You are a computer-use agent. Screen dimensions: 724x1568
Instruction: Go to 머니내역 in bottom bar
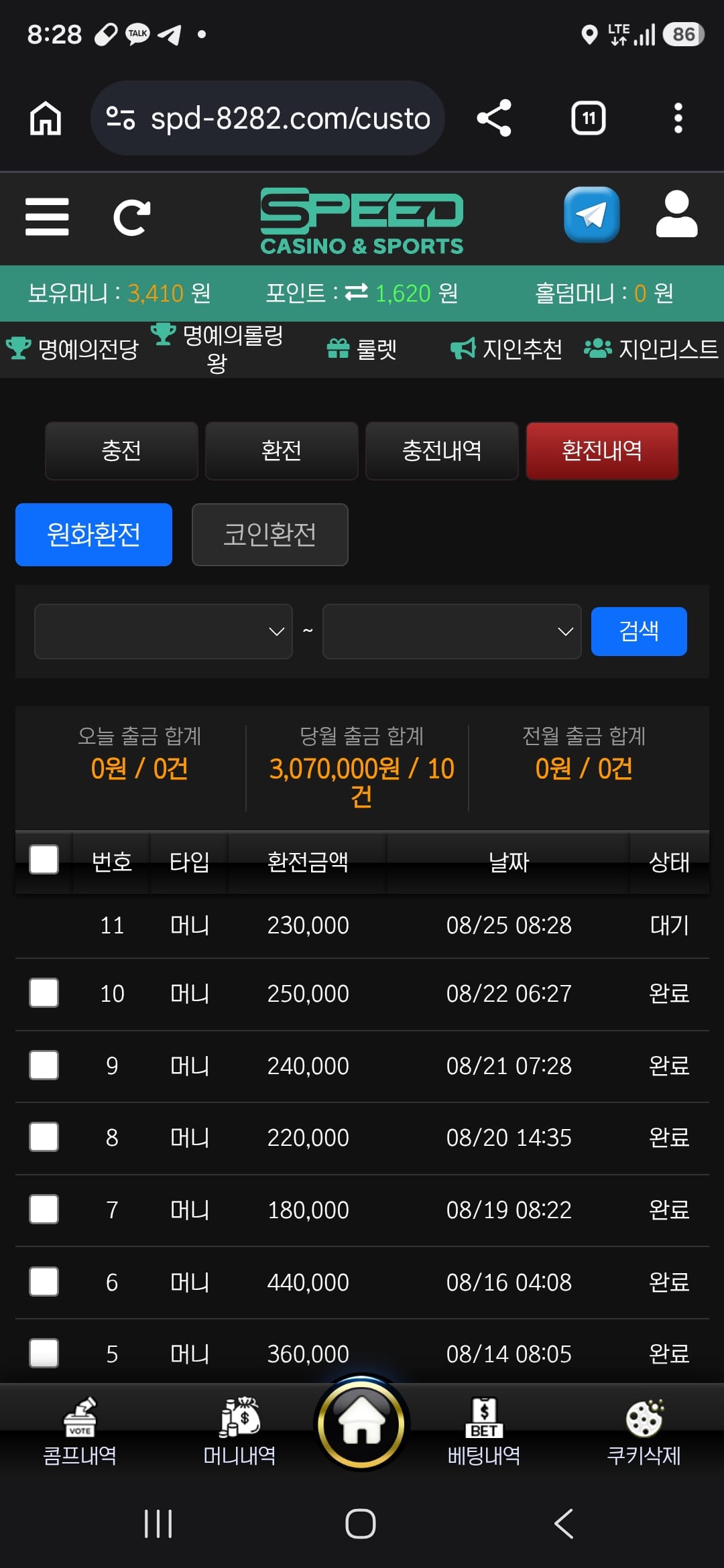(239, 1431)
